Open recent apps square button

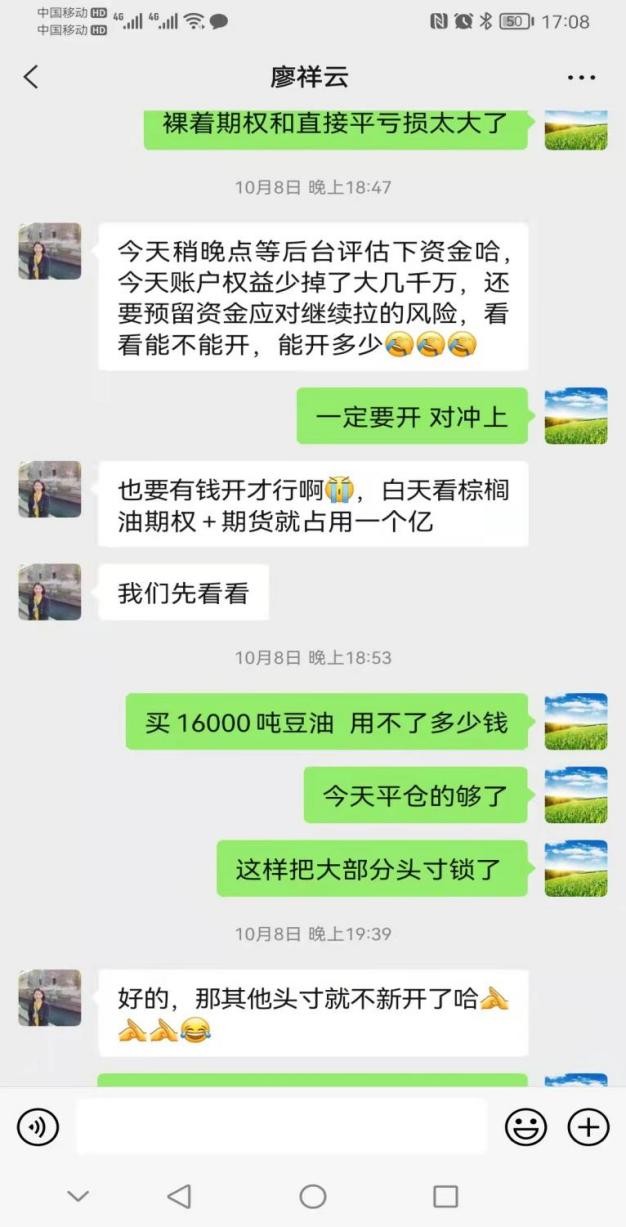pyautogui.click(x=445, y=1196)
